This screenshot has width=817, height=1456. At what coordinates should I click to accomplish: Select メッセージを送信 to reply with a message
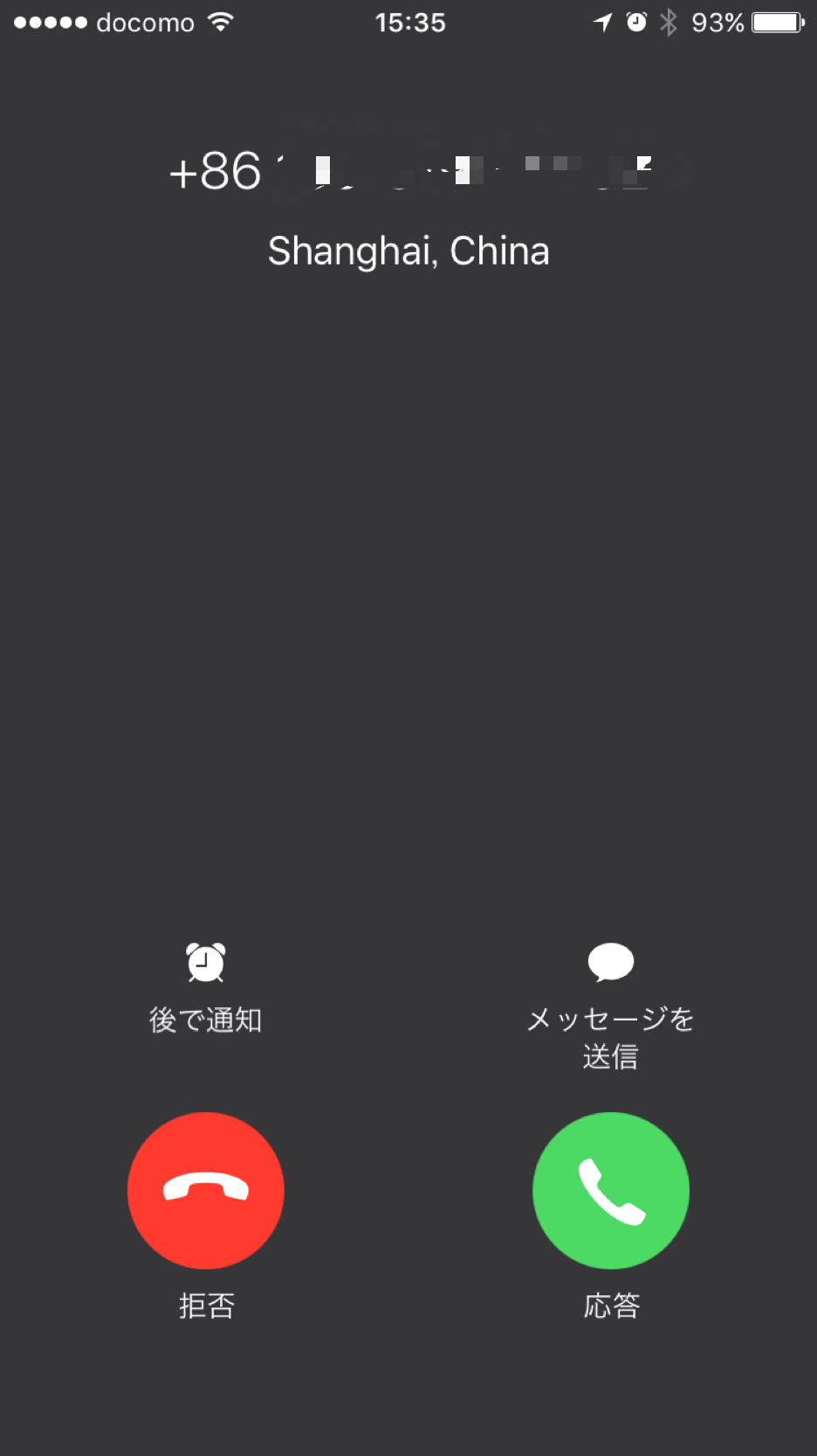click(x=609, y=1037)
